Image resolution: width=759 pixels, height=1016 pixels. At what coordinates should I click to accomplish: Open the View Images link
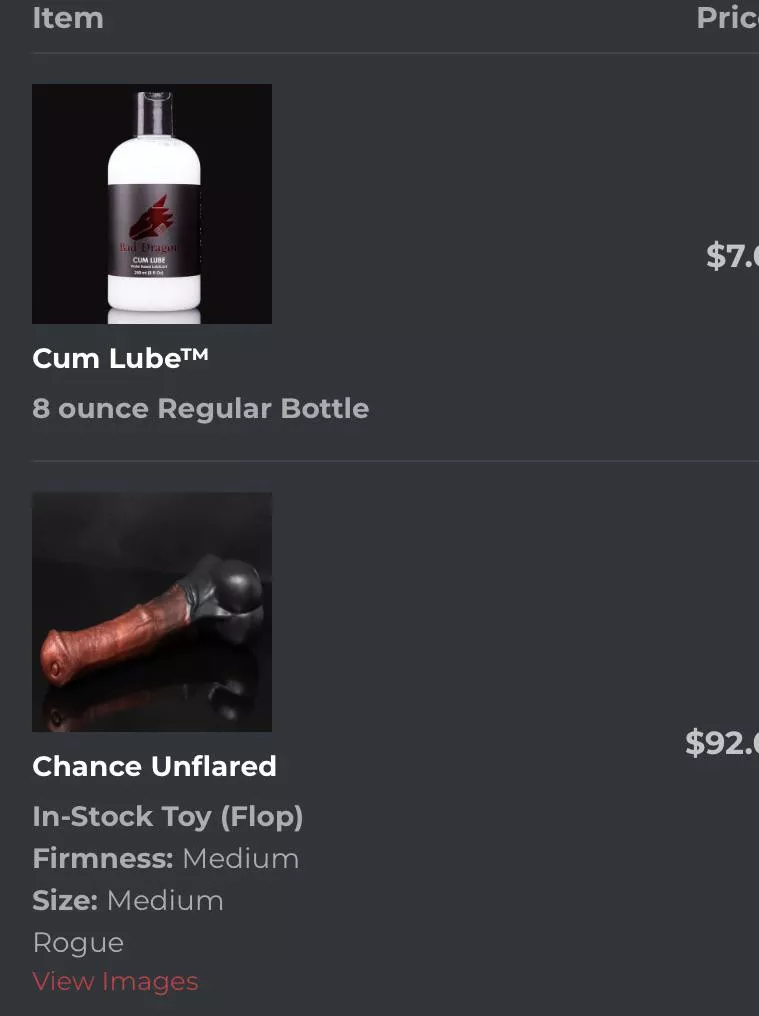(x=115, y=981)
